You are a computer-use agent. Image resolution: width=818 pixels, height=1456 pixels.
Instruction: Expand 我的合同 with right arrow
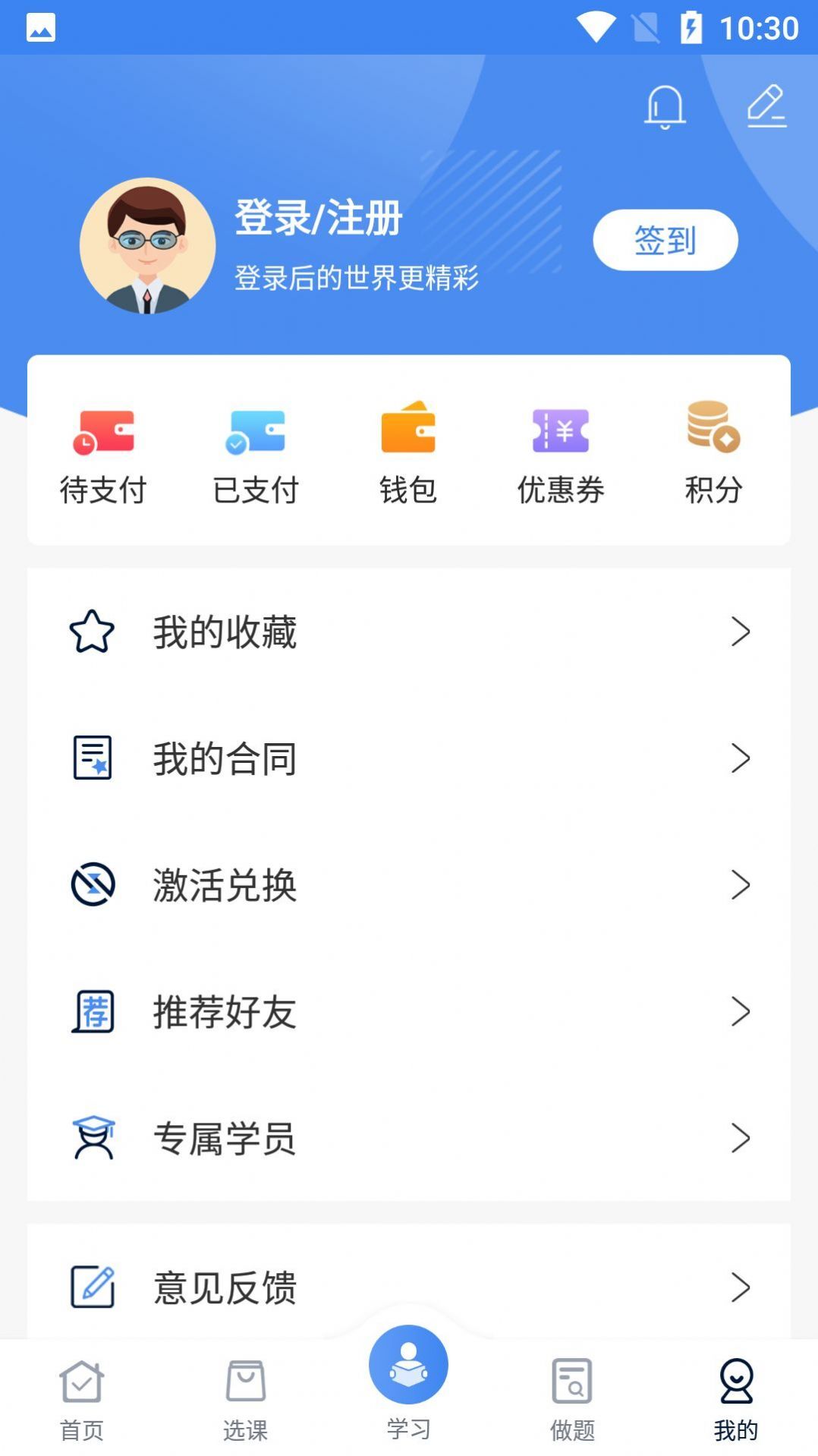point(738,757)
